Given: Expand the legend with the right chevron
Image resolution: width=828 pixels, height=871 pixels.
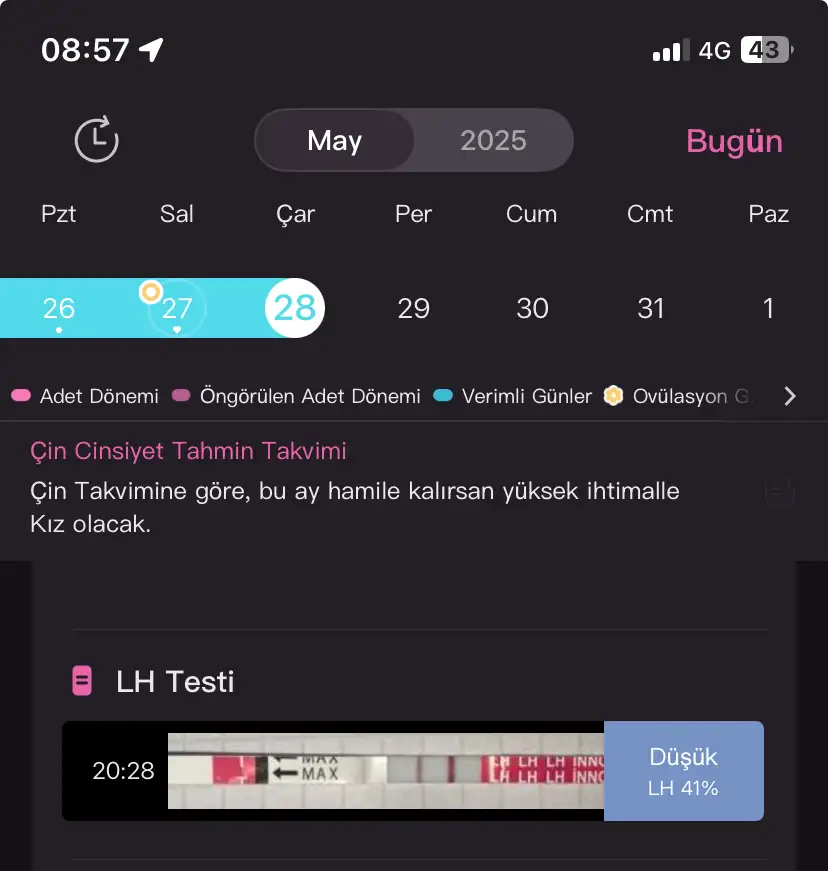Looking at the screenshot, I should tap(790, 396).
